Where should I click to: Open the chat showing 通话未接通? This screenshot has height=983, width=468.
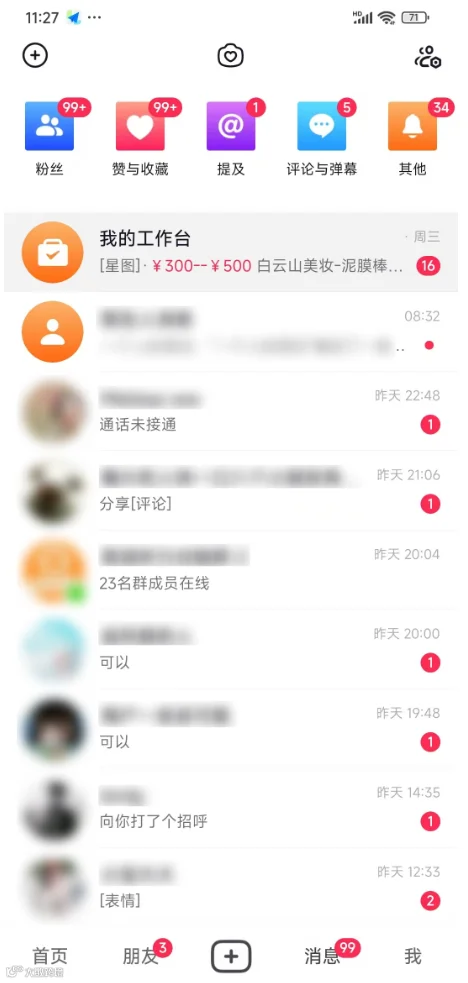pos(231,411)
